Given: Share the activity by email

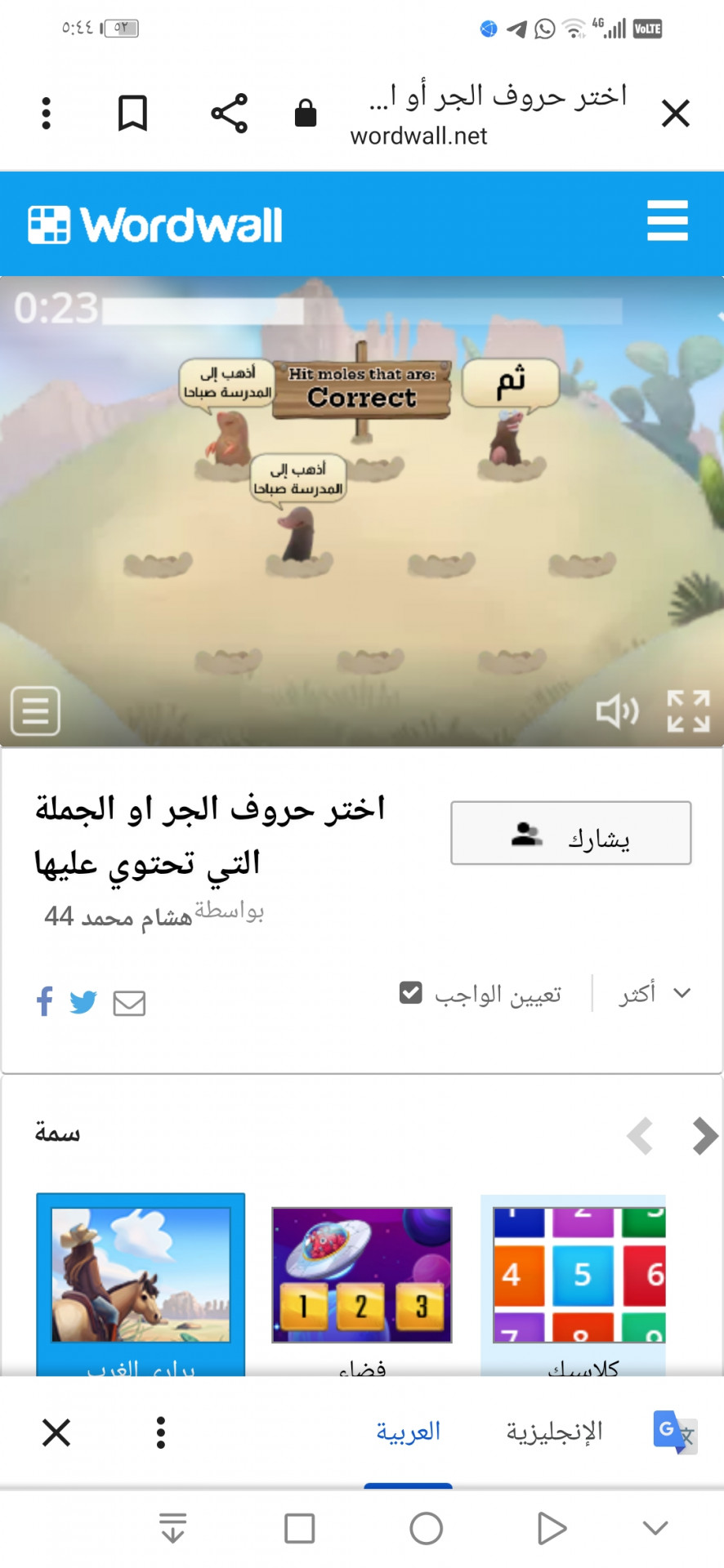Looking at the screenshot, I should (129, 1003).
